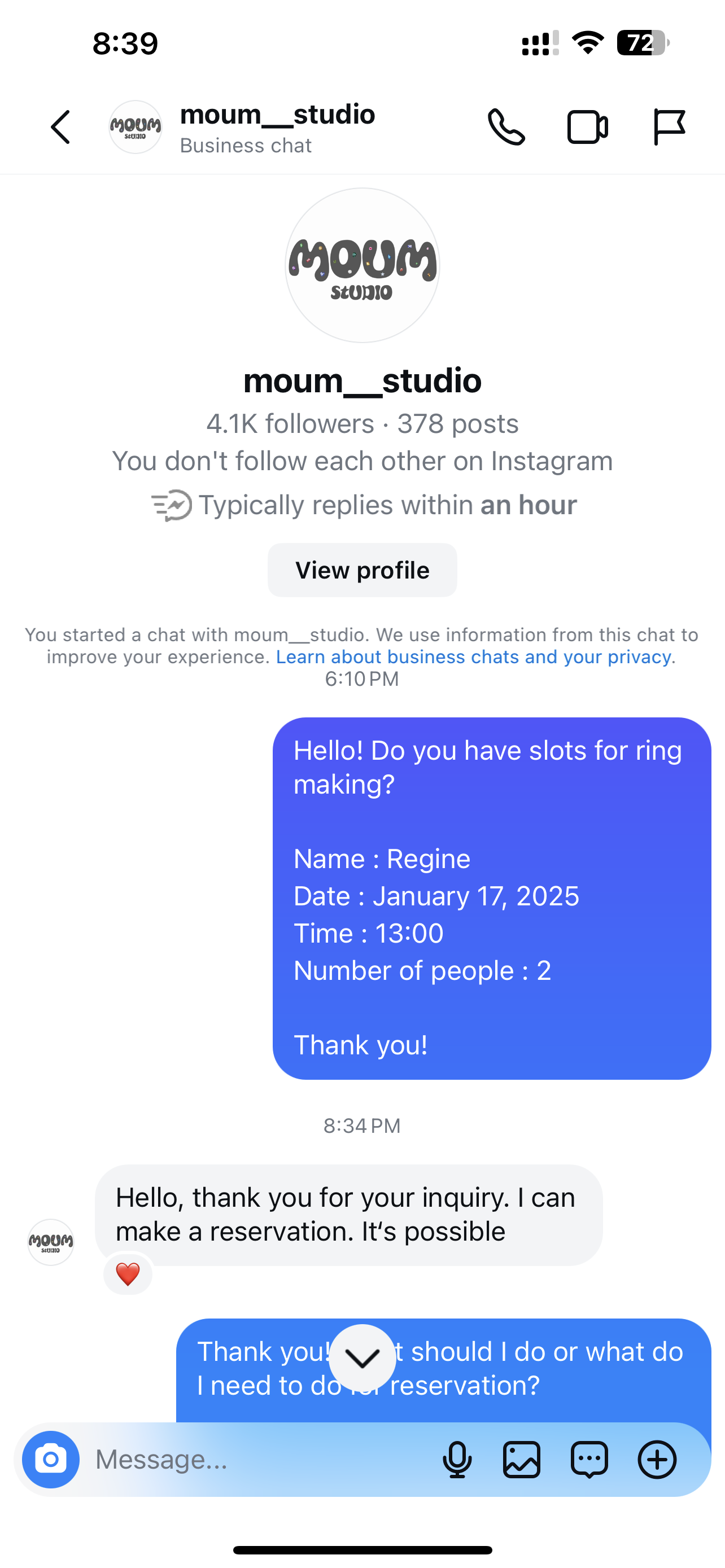The width and height of the screenshot is (725, 1568).
Task: Attach a photo from the gallery
Action: pyautogui.click(x=522, y=1460)
